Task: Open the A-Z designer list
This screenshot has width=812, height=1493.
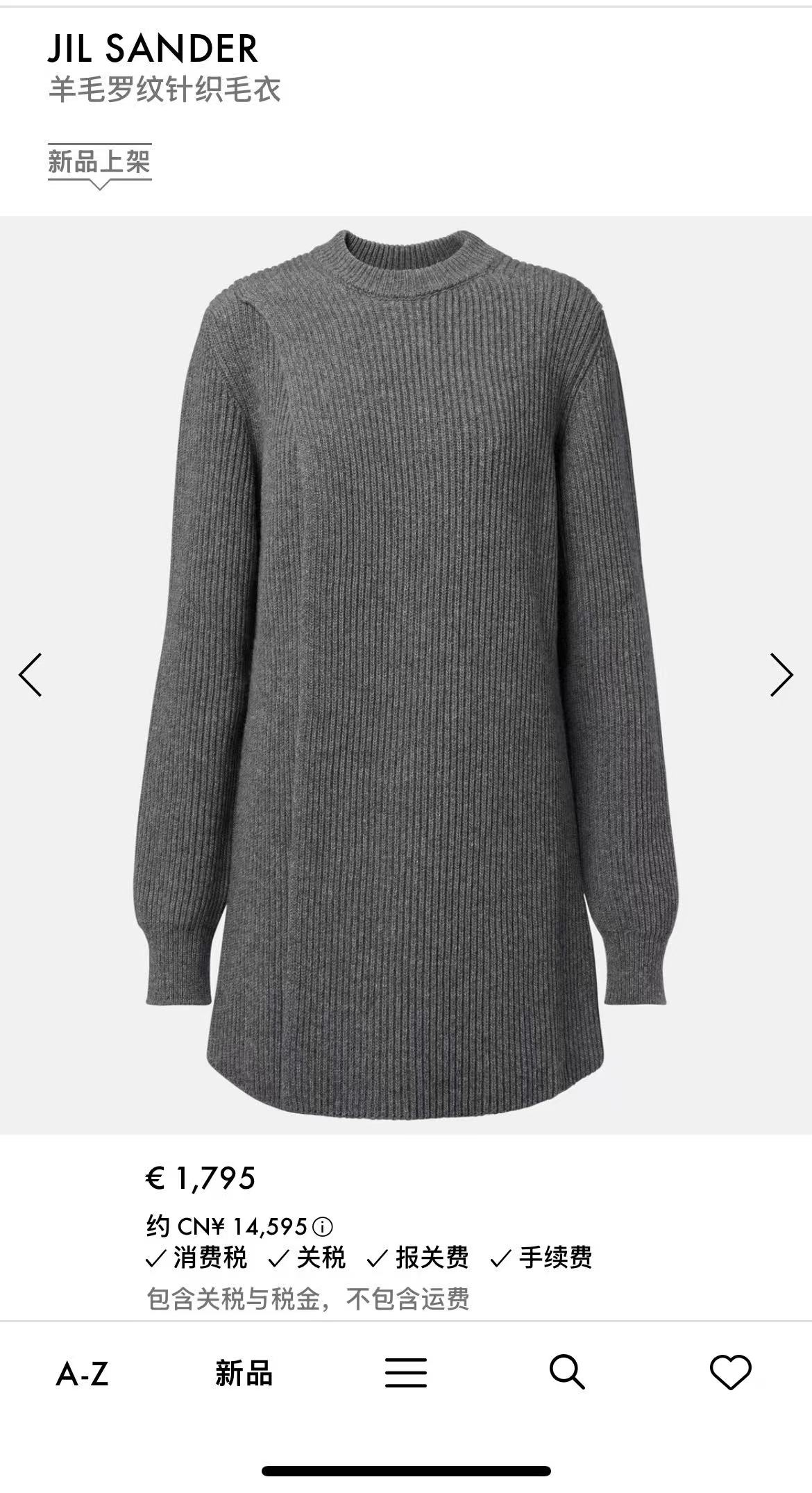Action: click(x=82, y=1373)
